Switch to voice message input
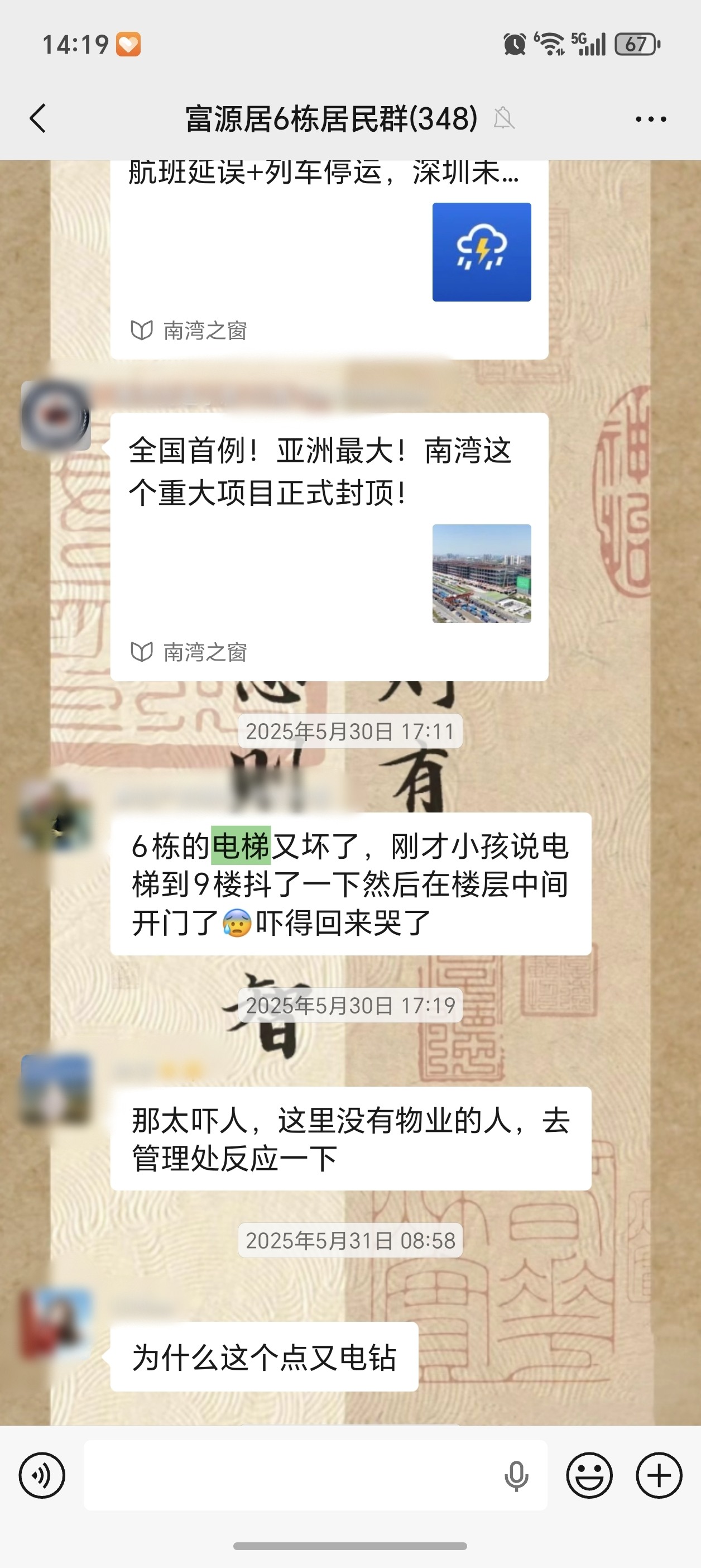701x1568 pixels. [42, 1475]
